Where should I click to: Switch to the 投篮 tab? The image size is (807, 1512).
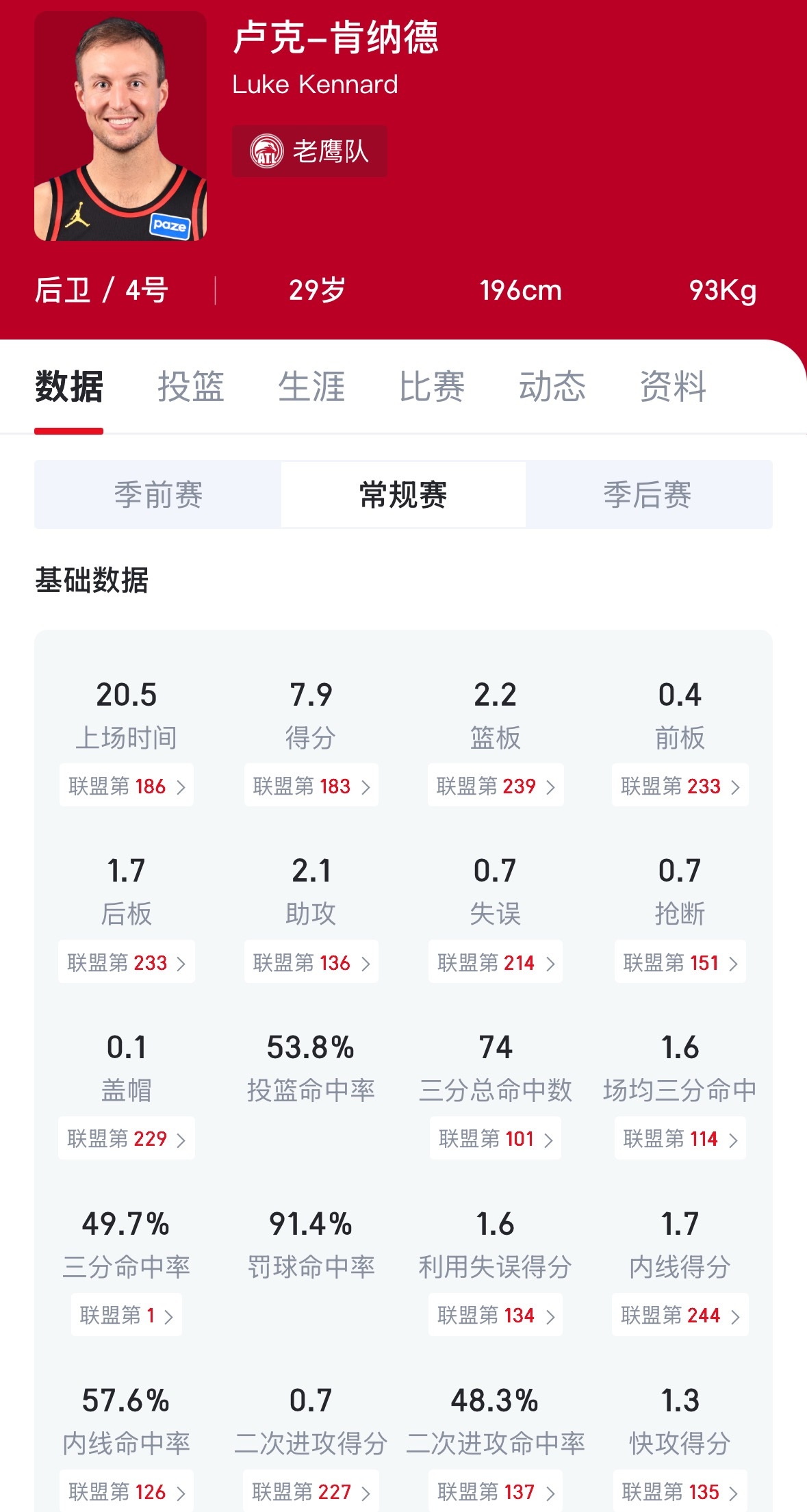[x=194, y=387]
